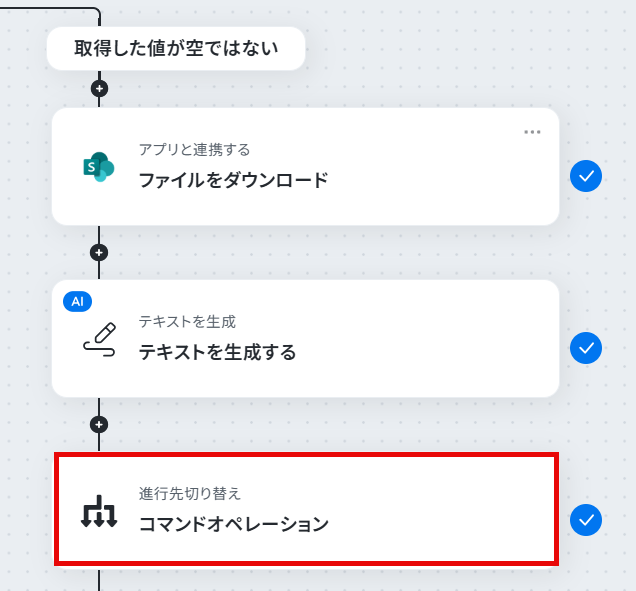Add a step after テキストを生成する via plus
This screenshot has width=636, height=591.
(99, 425)
